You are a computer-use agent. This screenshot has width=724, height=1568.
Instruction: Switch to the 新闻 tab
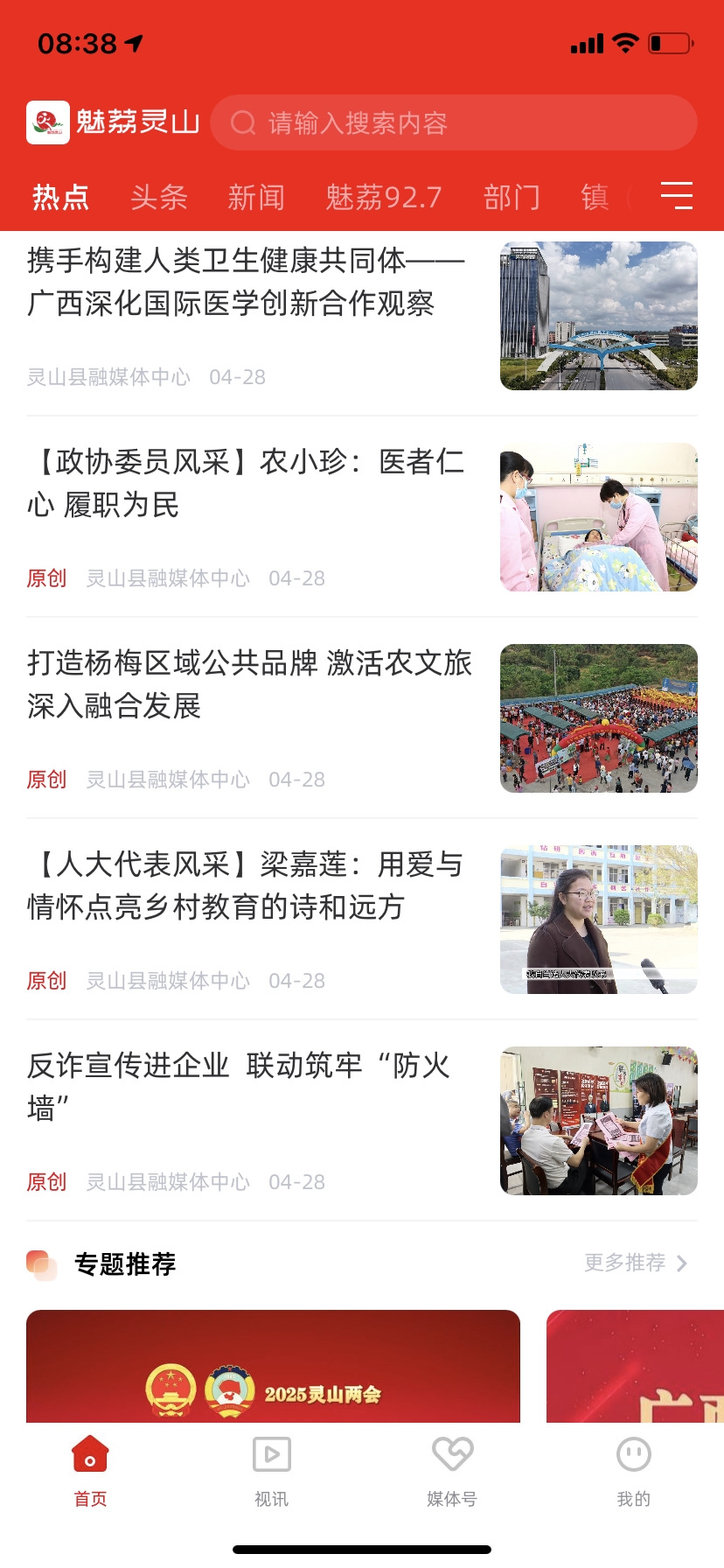click(258, 198)
